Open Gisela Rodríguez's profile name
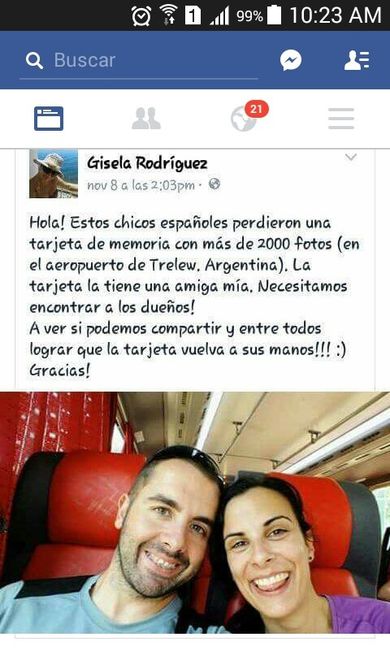The height and width of the screenshot is (650, 390). tap(147, 163)
